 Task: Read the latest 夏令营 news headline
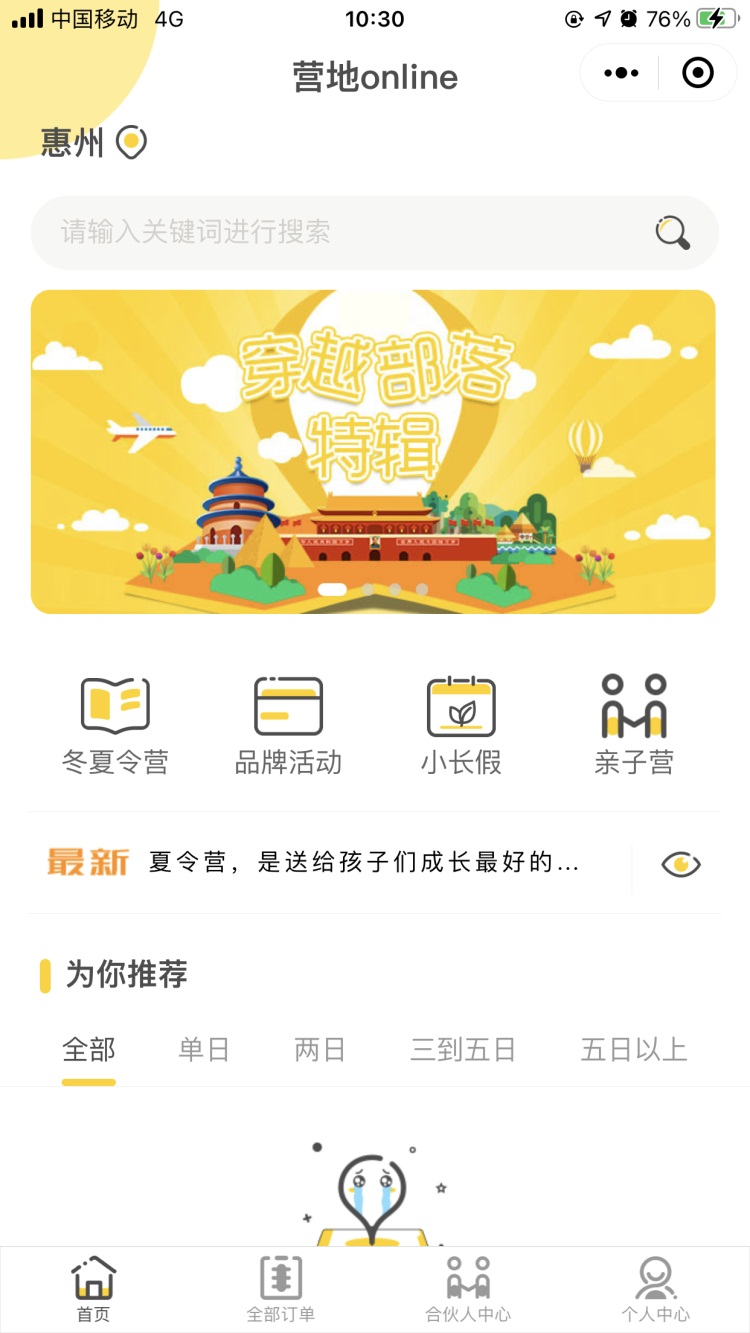pyautogui.click(x=364, y=862)
